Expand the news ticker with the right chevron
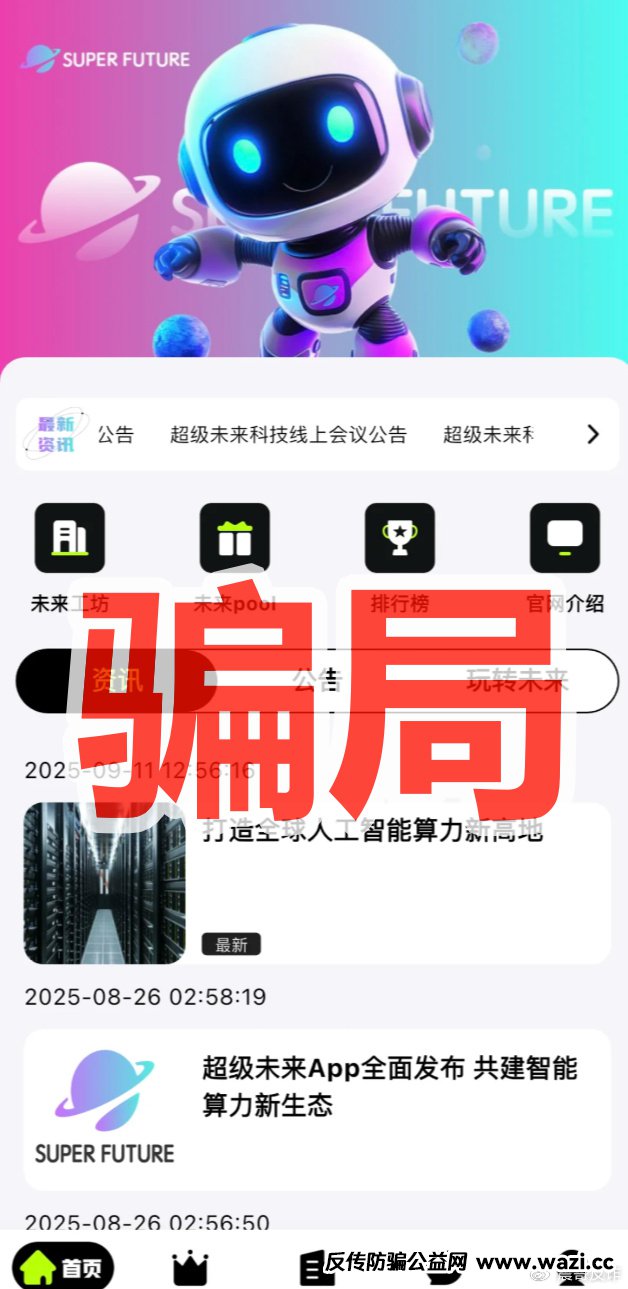Image resolution: width=628 pixels, height=1289 pixels. point(592,434)
